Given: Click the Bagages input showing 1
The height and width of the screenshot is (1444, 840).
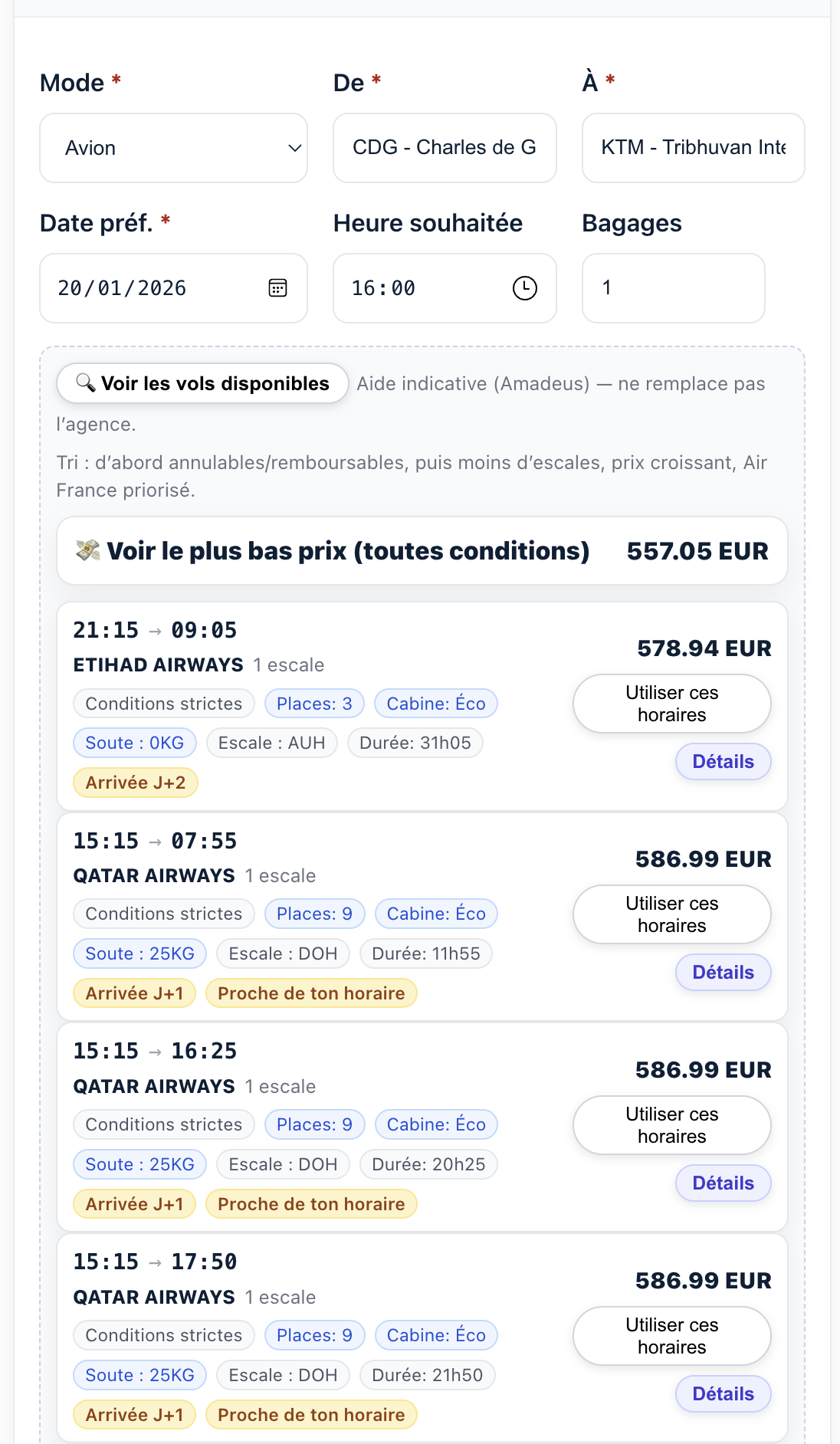Looking at the screenshot, I should (673, 288).
